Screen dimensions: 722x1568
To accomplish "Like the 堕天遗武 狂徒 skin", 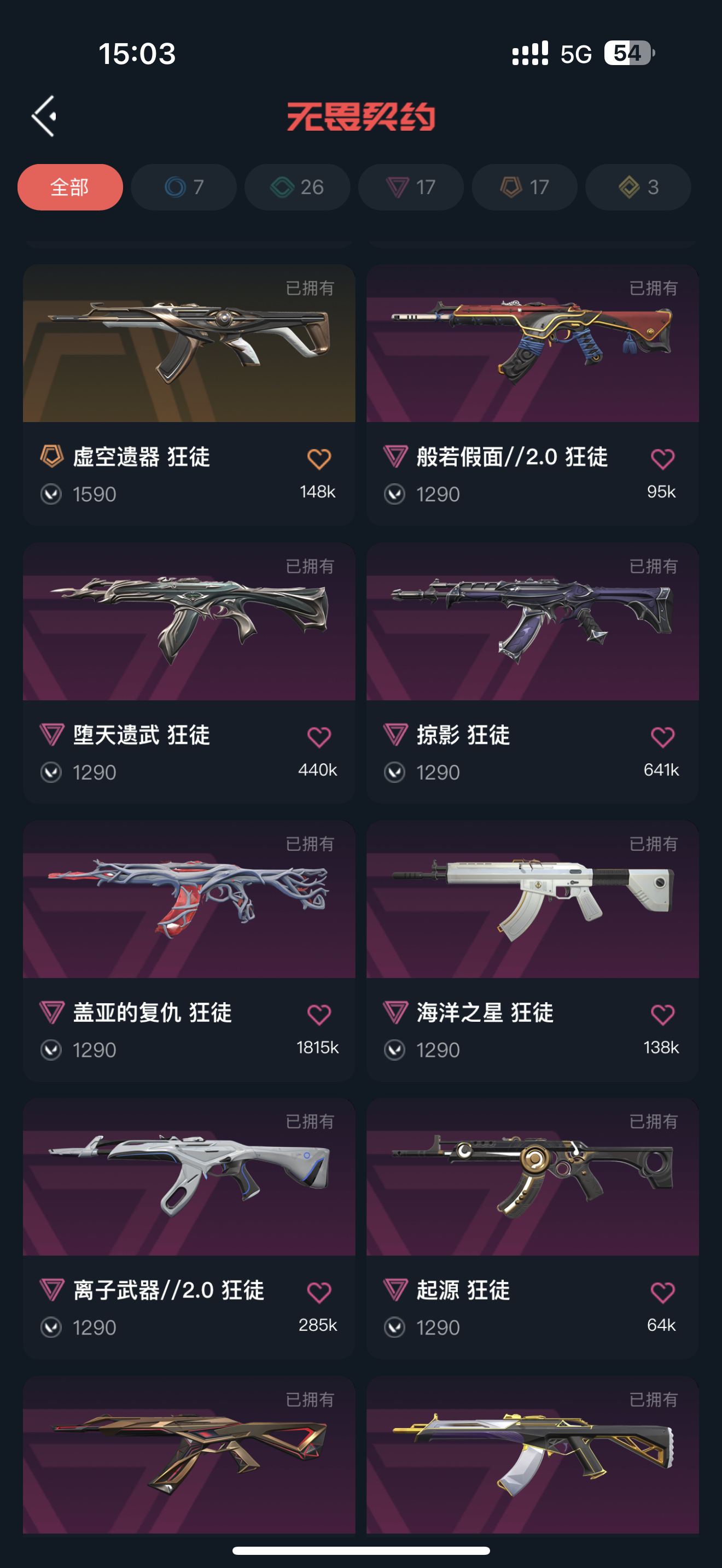I will tap(318, 737).
